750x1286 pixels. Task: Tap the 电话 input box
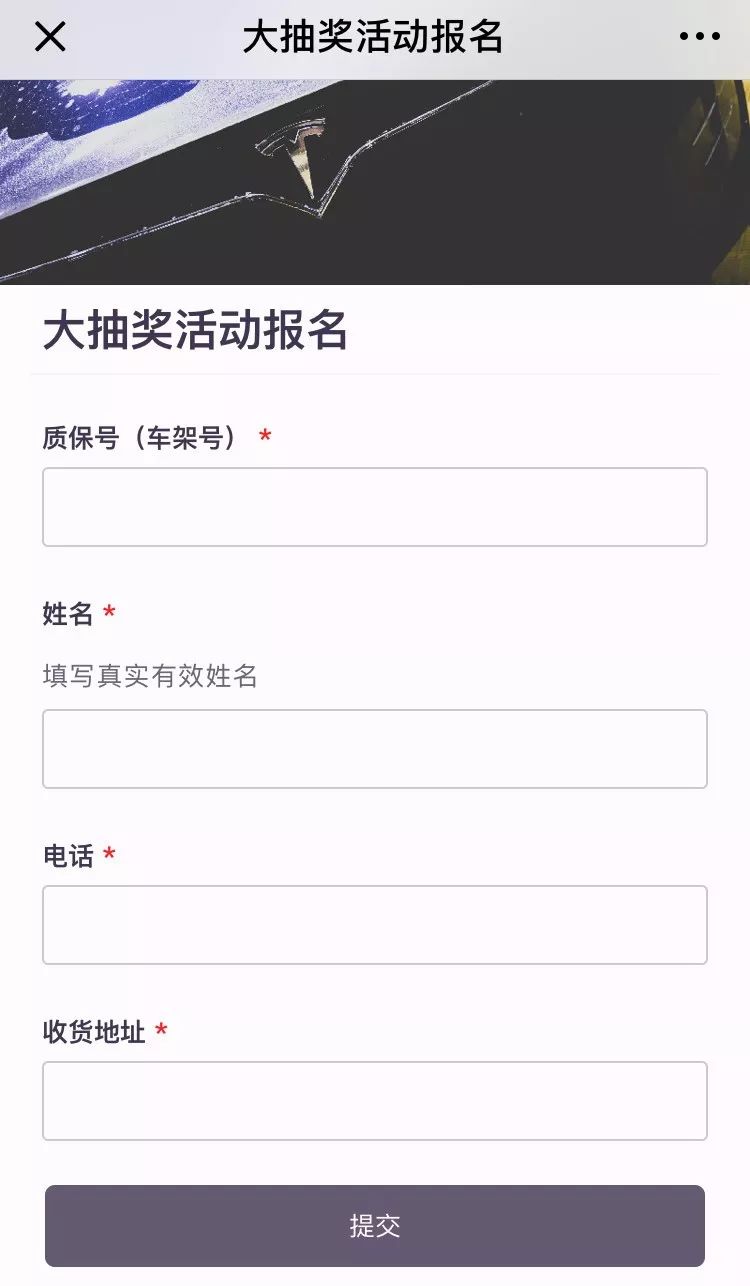375,925
